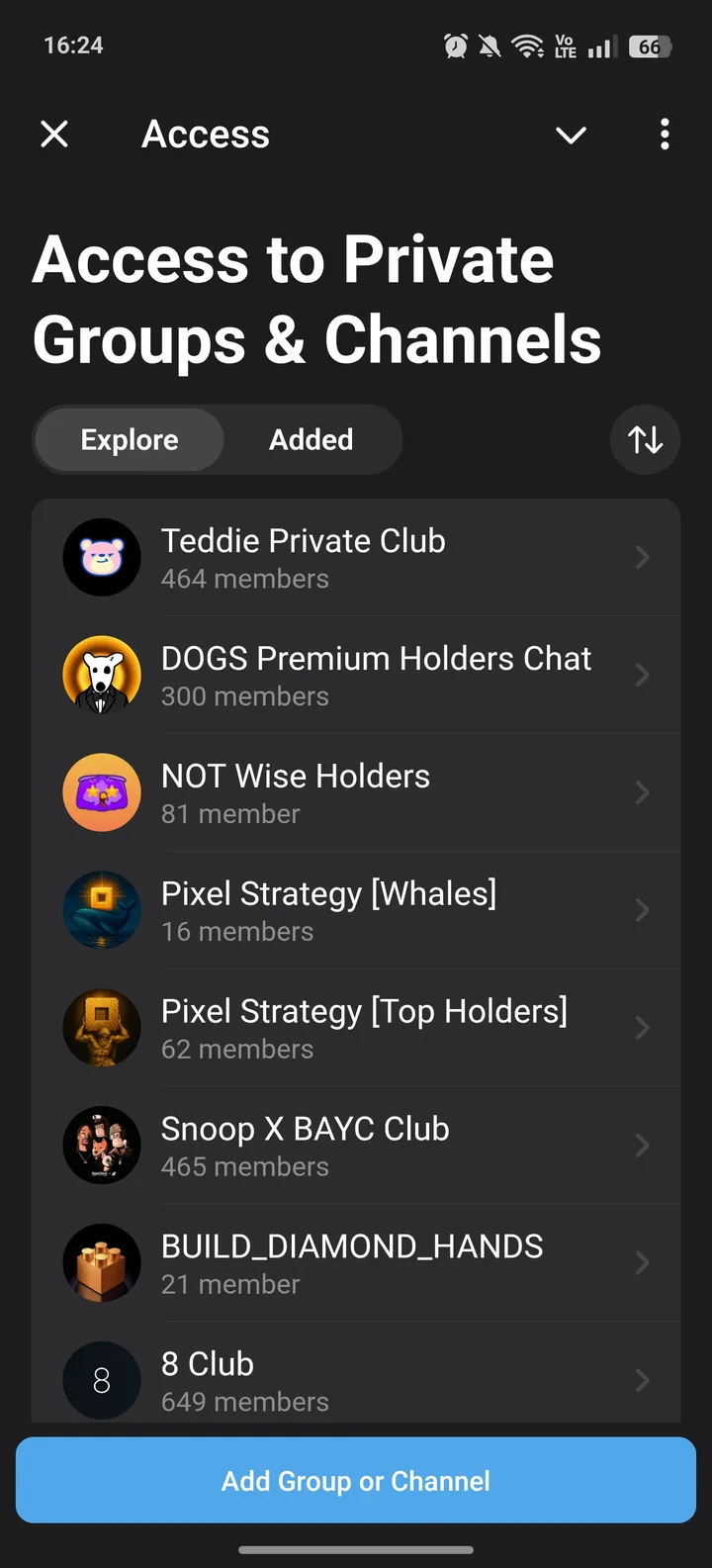
Task: Tap the Add Group or Channel button
Action: (356, 1480)
